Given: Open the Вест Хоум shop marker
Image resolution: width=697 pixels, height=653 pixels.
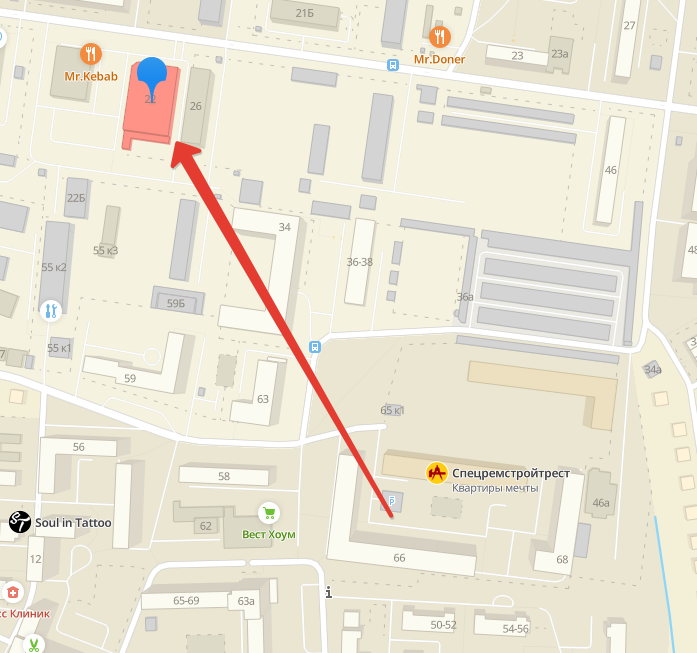Looking at the screenshot, I should [x=268, y=513].
